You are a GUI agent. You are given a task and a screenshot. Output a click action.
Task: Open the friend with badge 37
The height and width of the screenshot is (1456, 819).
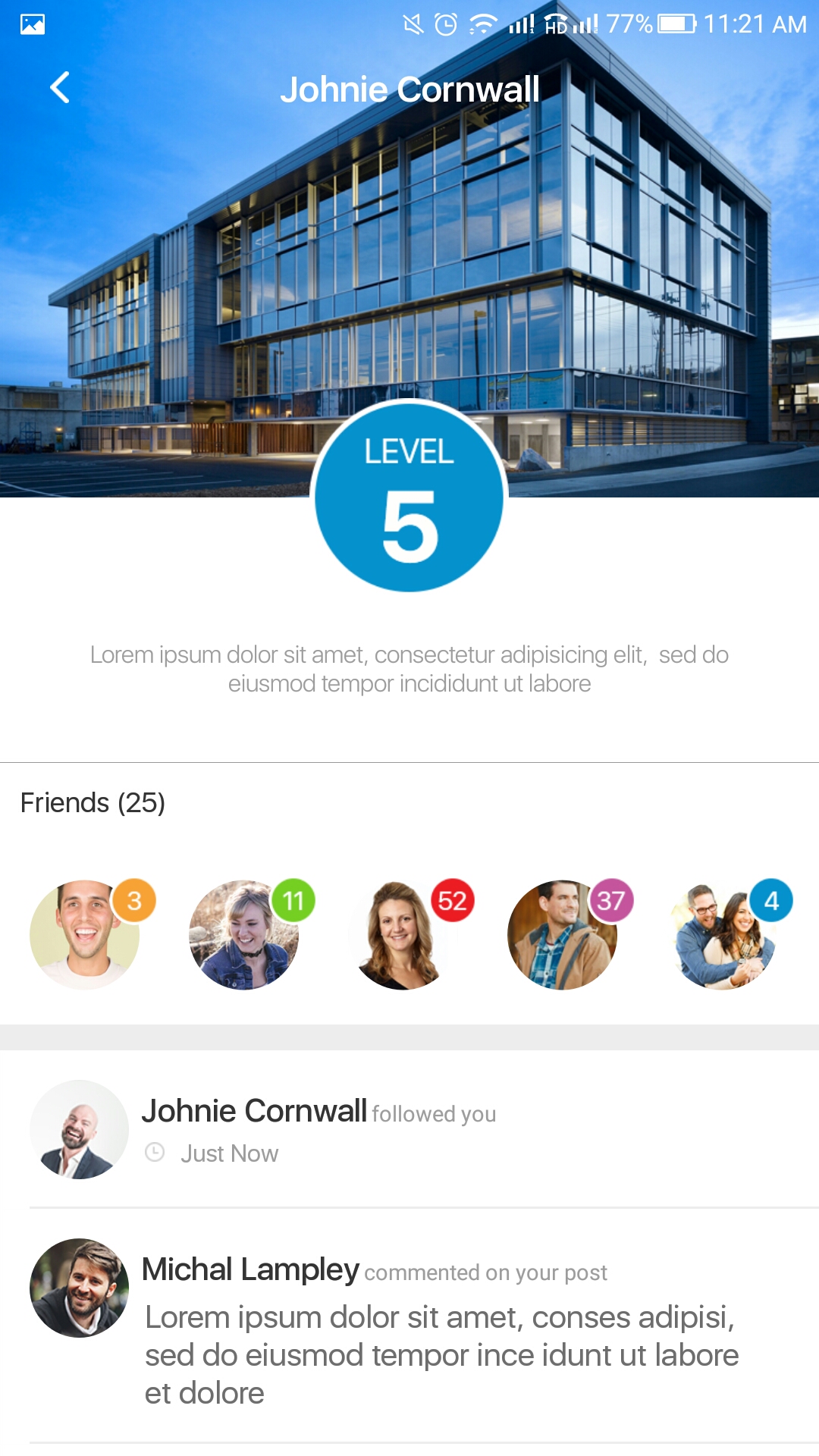562,934
